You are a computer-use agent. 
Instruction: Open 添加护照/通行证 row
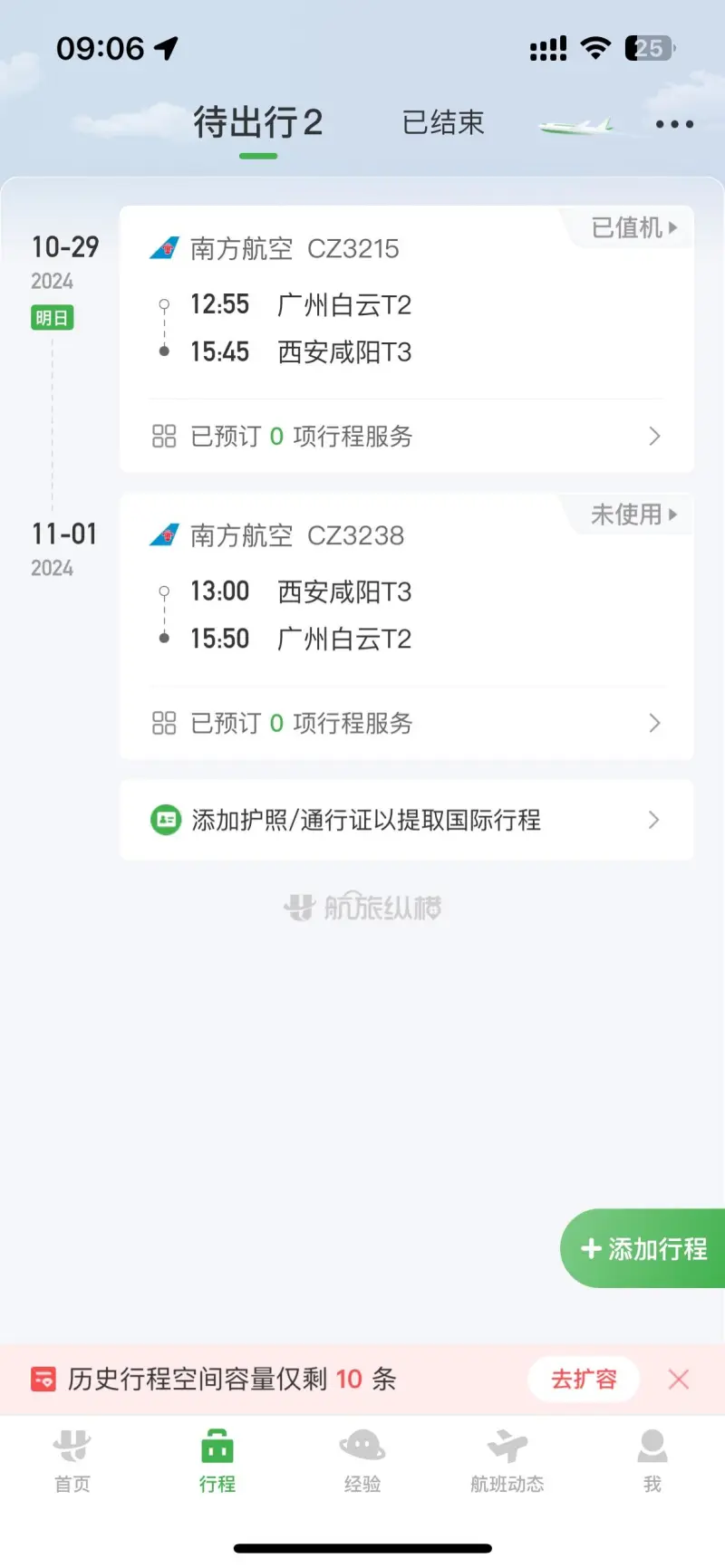pyautogui.click(x=406, y=820)
